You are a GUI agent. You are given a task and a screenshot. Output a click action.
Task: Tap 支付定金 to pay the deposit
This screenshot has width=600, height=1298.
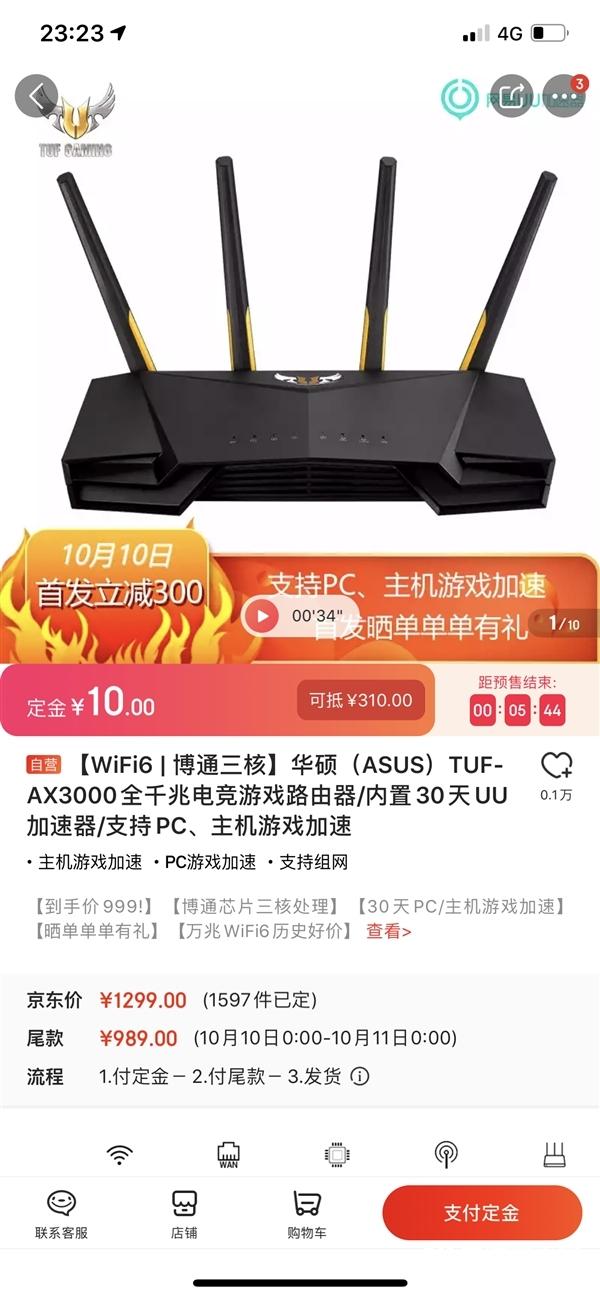click(481, 1213)
